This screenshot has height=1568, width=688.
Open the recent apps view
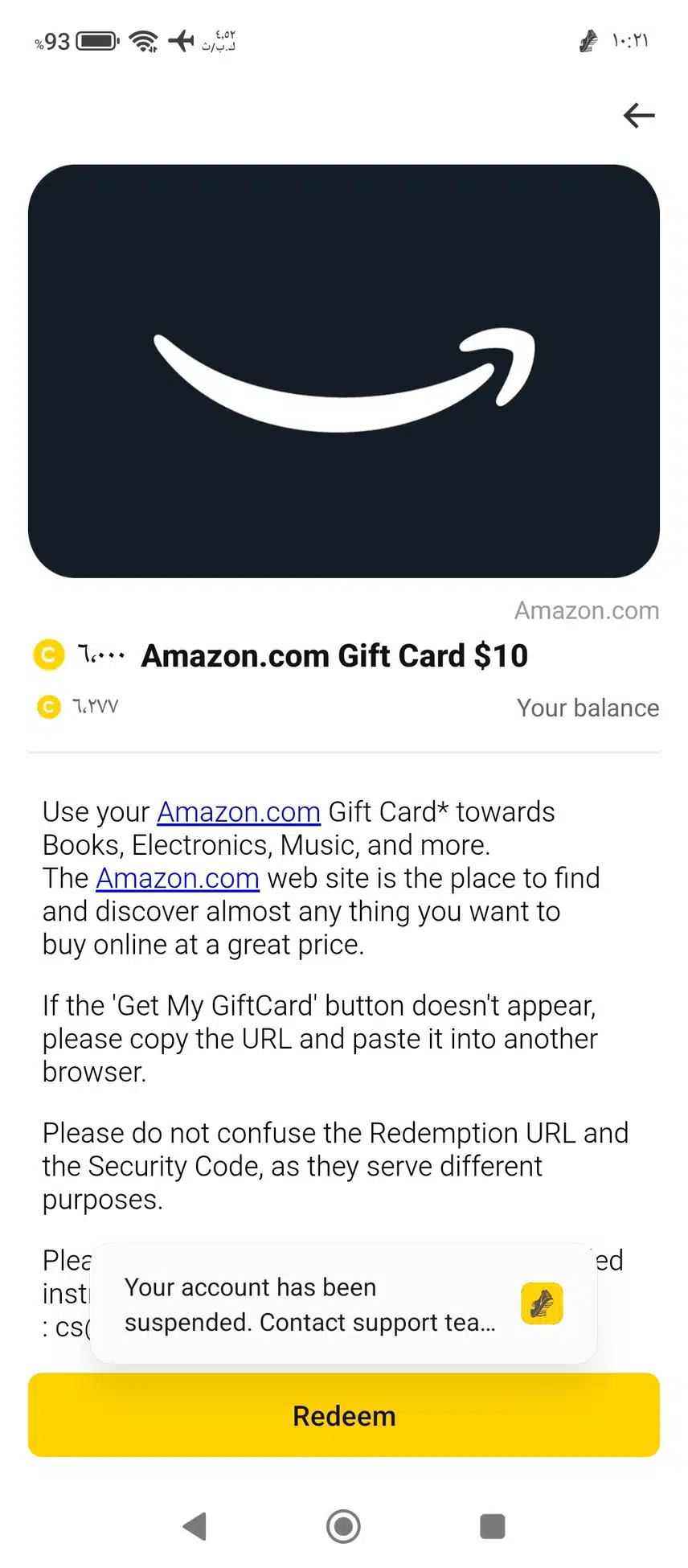(x=492, y=1525)
